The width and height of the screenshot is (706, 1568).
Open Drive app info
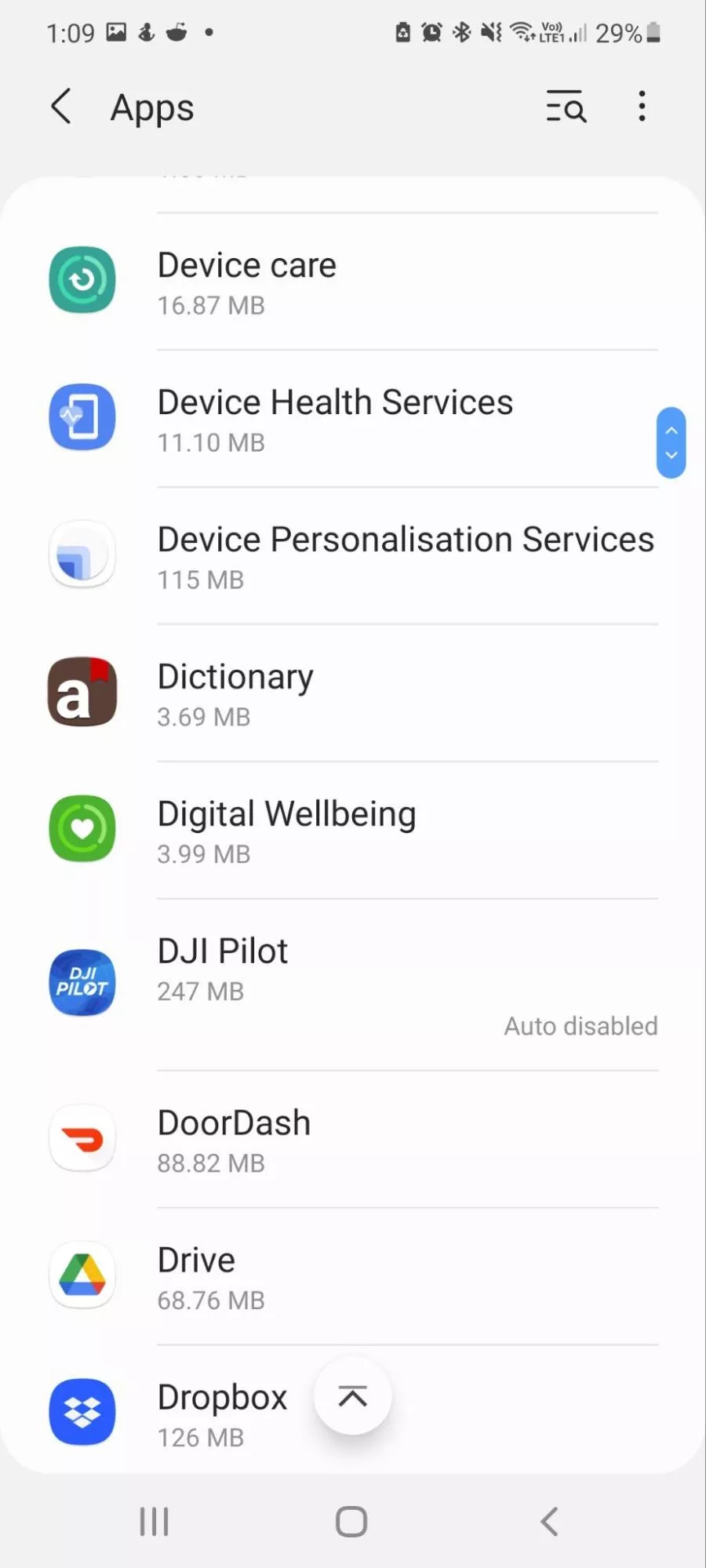[x=353, y=1278]
